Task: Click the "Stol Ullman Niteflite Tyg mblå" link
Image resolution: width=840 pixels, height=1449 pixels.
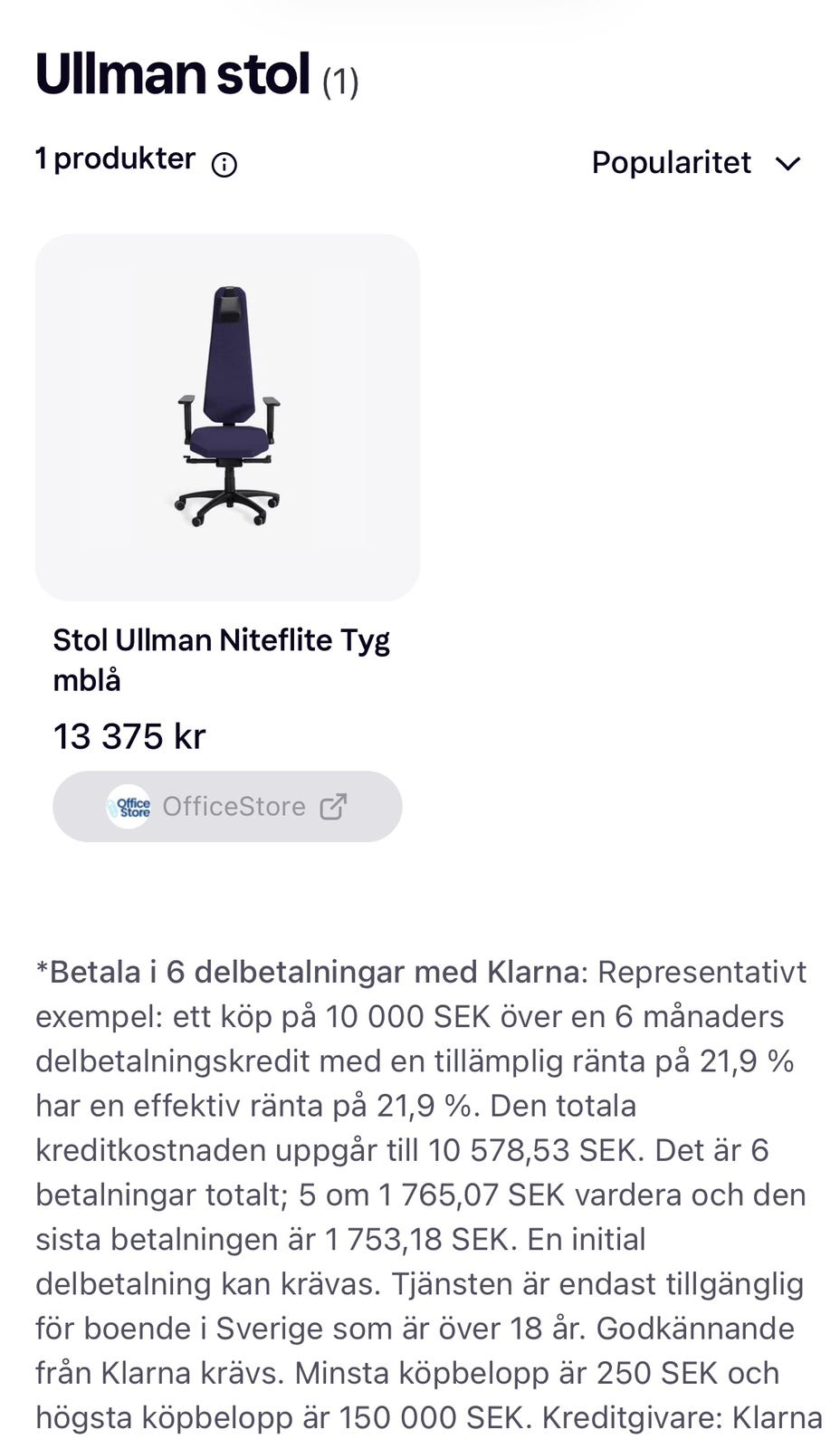Action: pos(222,657)
